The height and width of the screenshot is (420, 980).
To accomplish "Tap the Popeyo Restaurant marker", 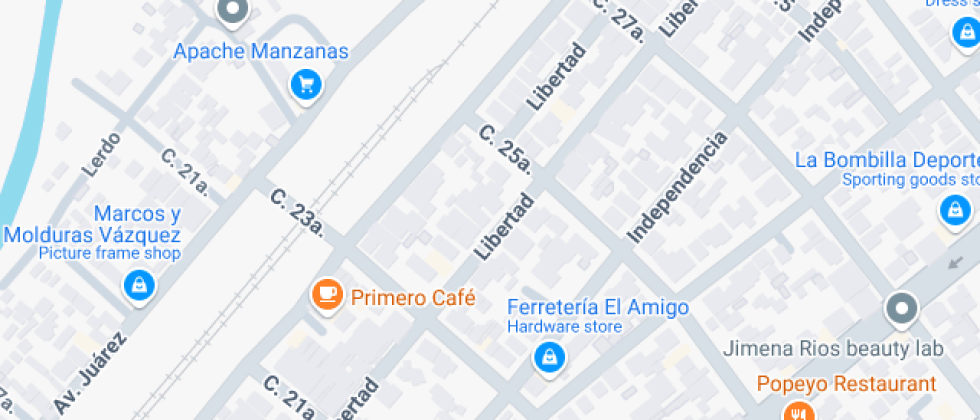I will (x=799, y=411).
